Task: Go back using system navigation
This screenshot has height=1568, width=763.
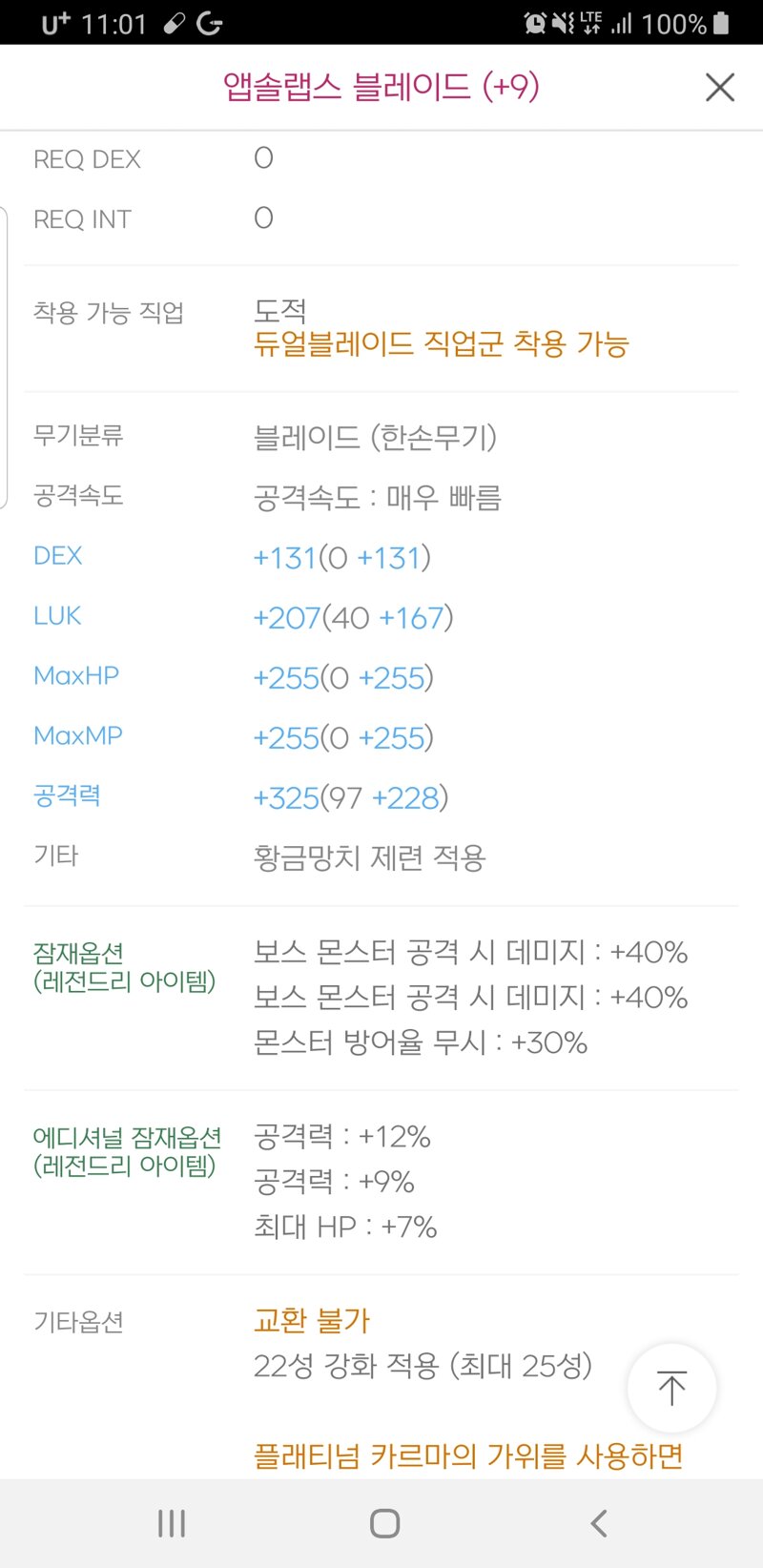Action: point(598,1523)
